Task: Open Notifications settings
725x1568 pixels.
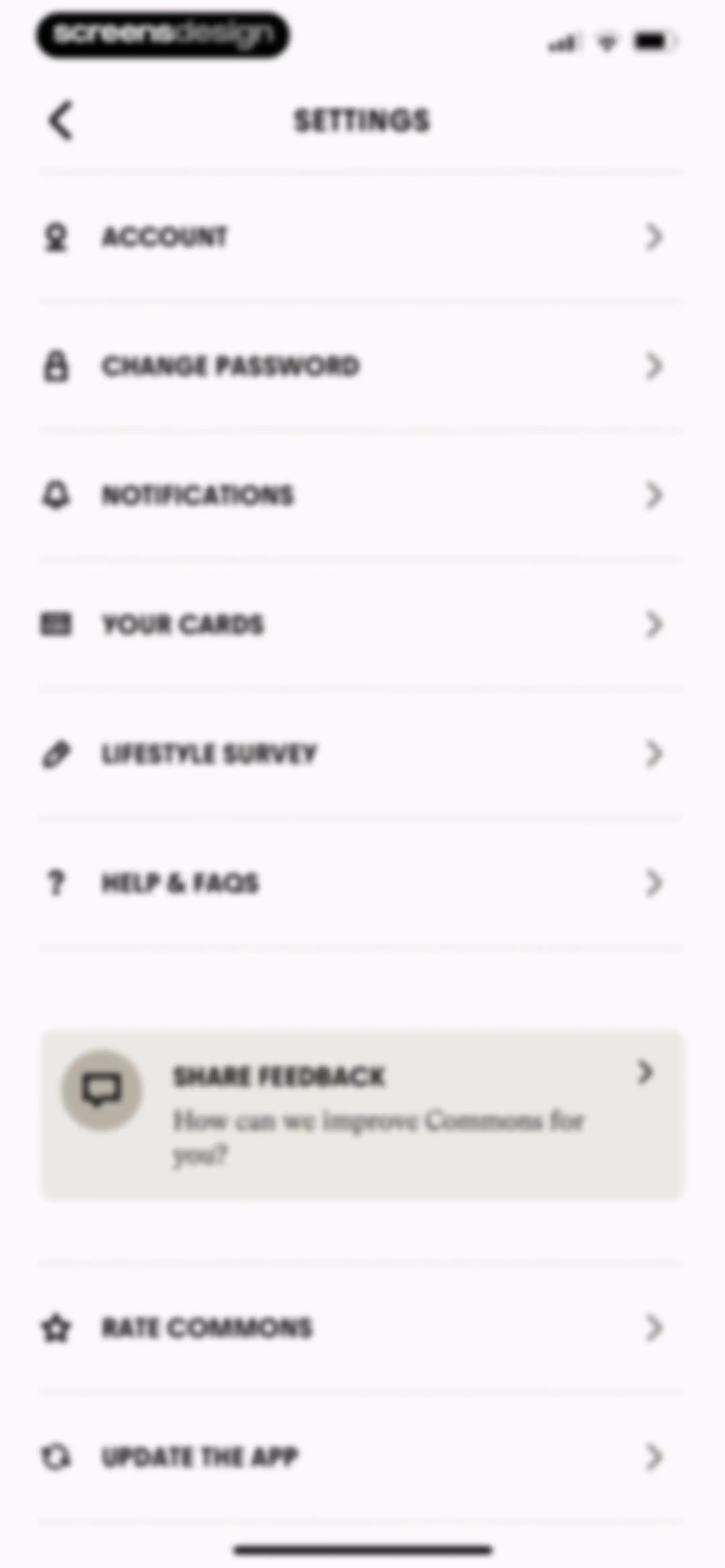Action: pyautogui.click(x=361, y=496)
